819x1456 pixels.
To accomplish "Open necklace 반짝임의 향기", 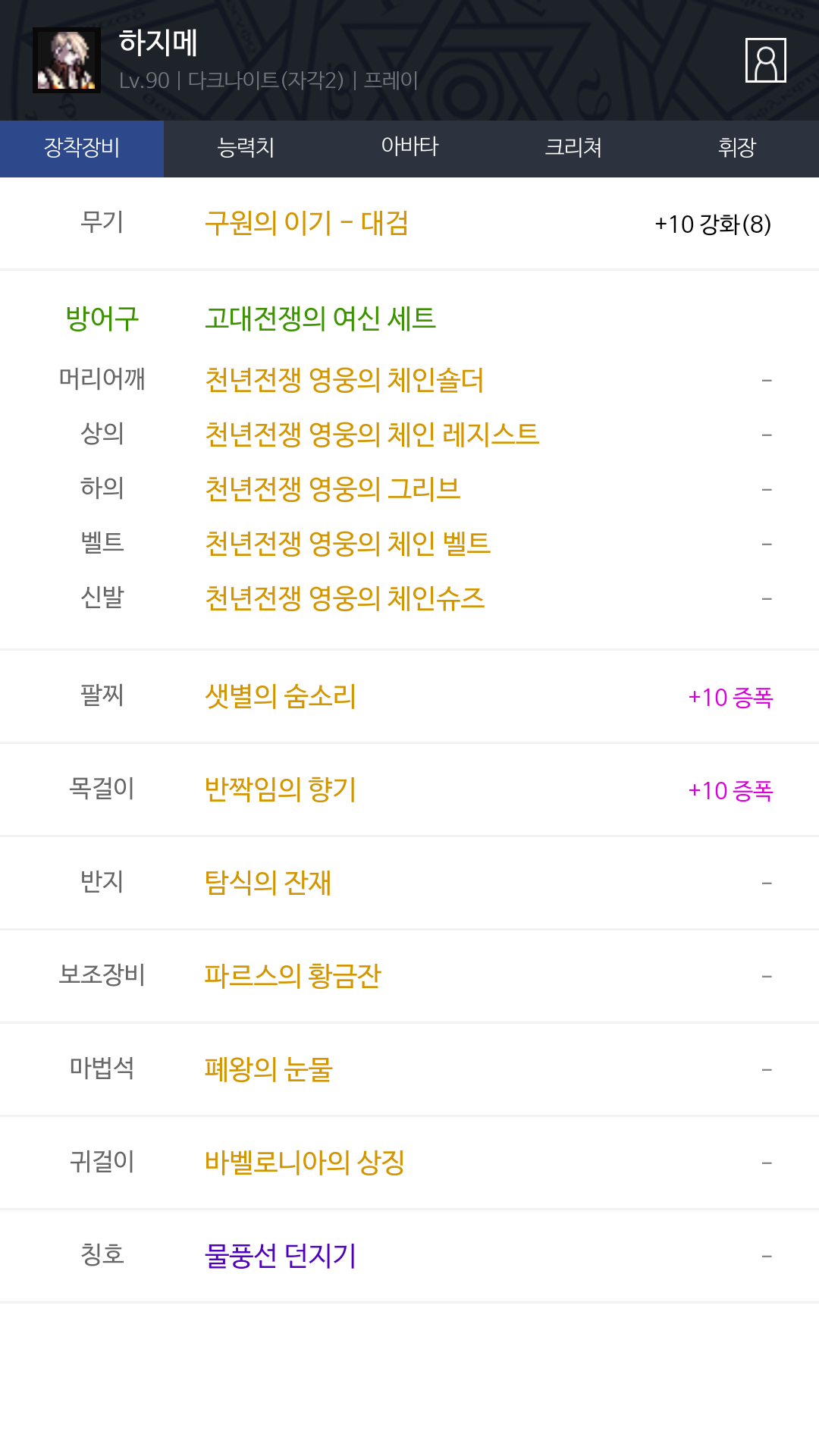I will [281, 789].
